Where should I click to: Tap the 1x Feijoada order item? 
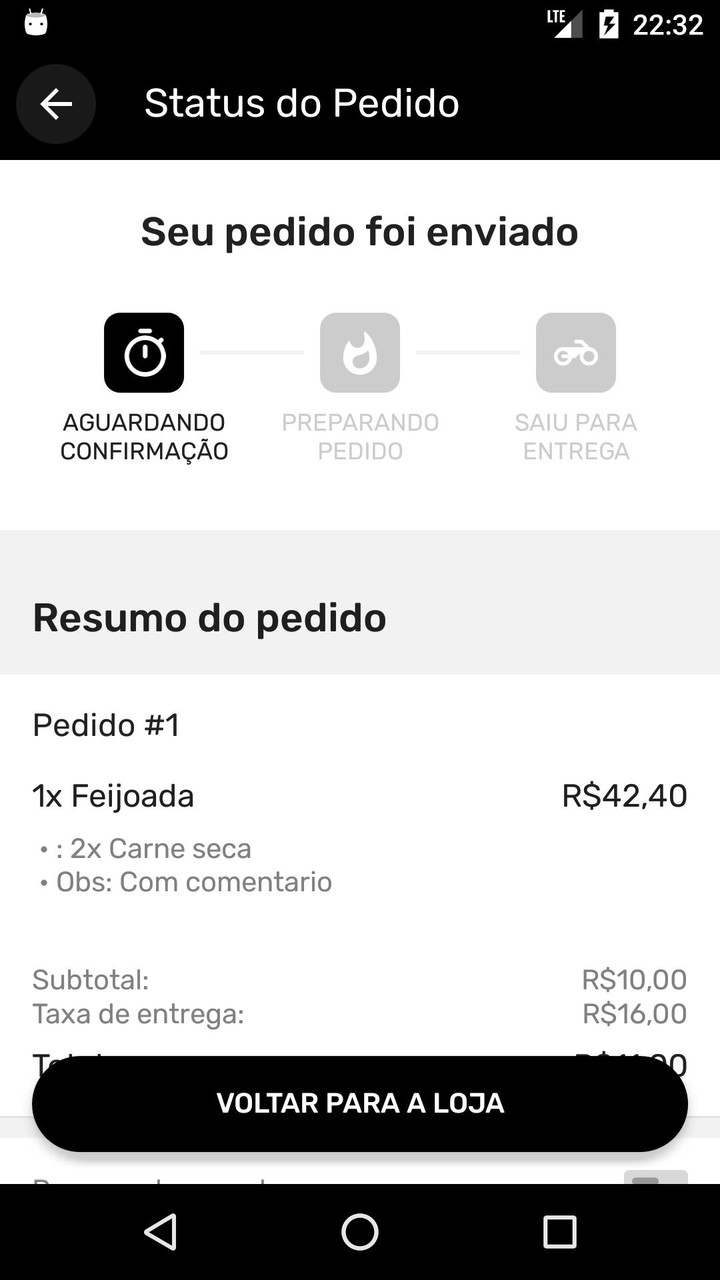pos(113,795)
